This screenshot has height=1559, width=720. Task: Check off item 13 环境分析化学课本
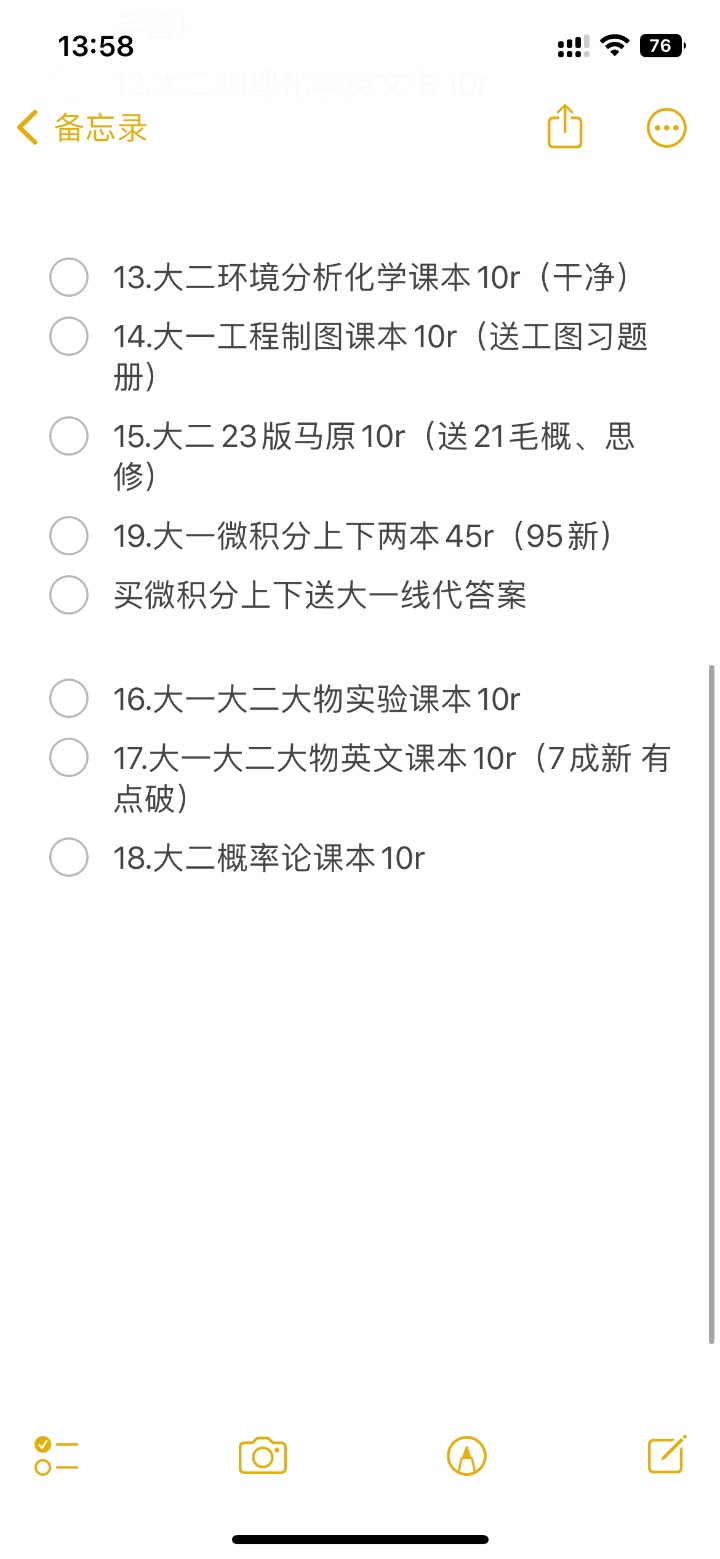tap(69, 277)
